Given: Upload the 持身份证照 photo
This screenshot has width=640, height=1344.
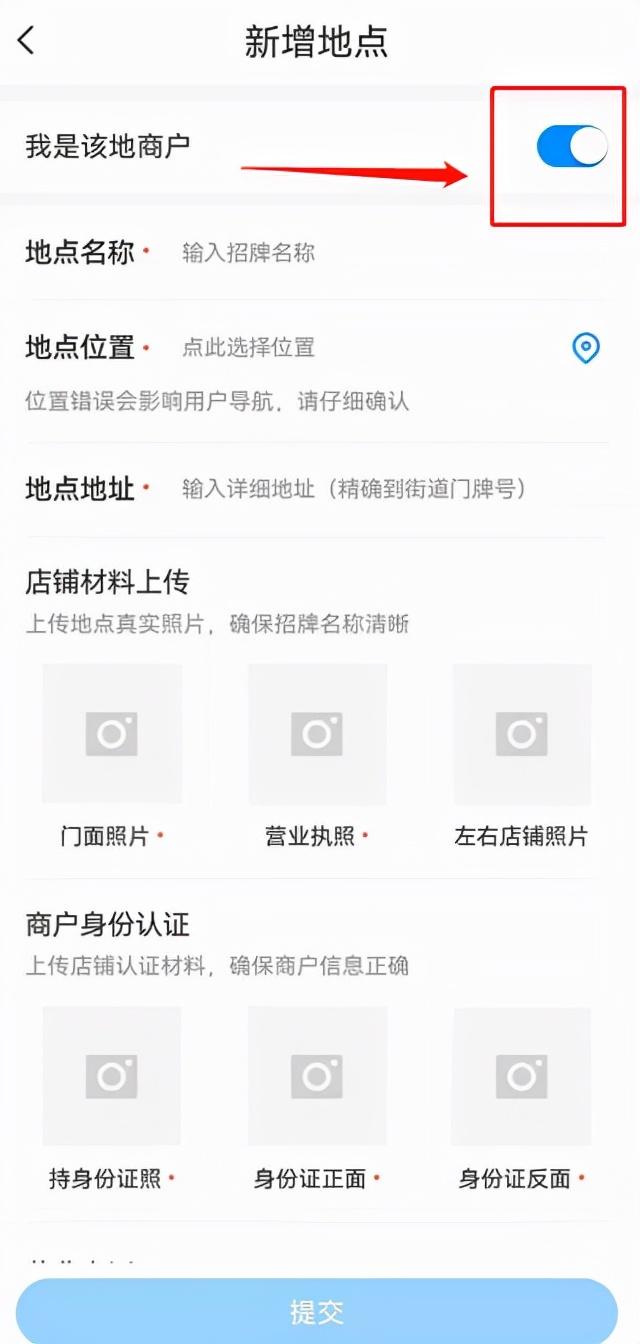Looking at the screenshot, I should coord(112,1076).
